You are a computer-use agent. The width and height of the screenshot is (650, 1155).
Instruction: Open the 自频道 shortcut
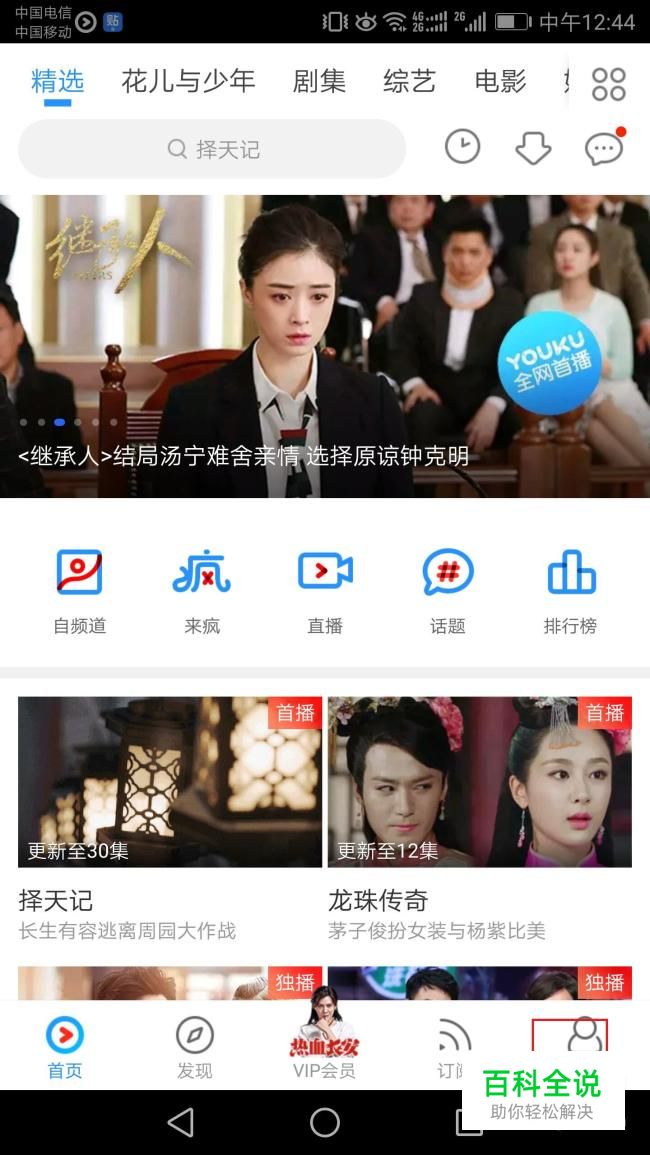pyautogui.click(x=79, y=592)
